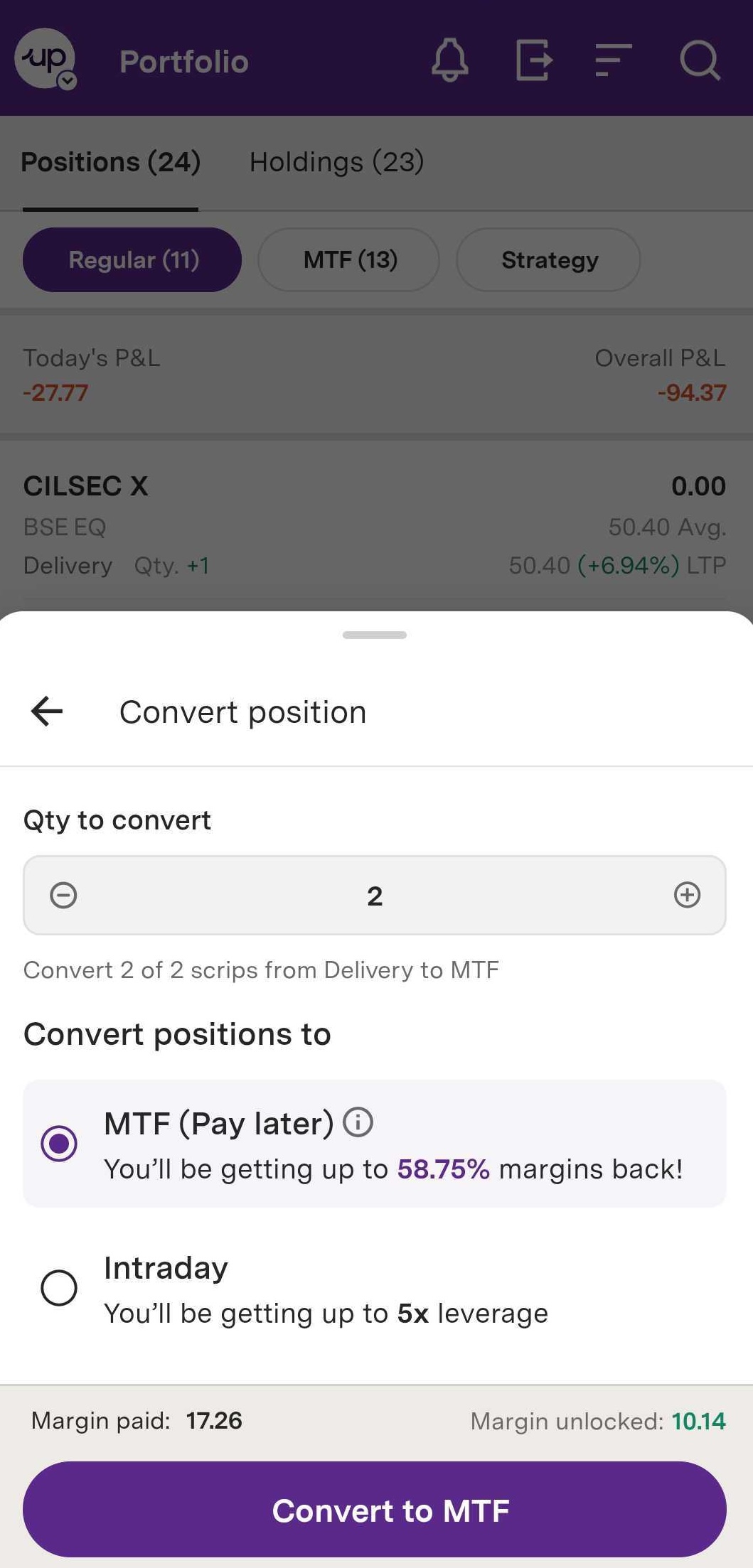
Task: Select MTF (Pay later) option
Action: tap(59, 1144)
